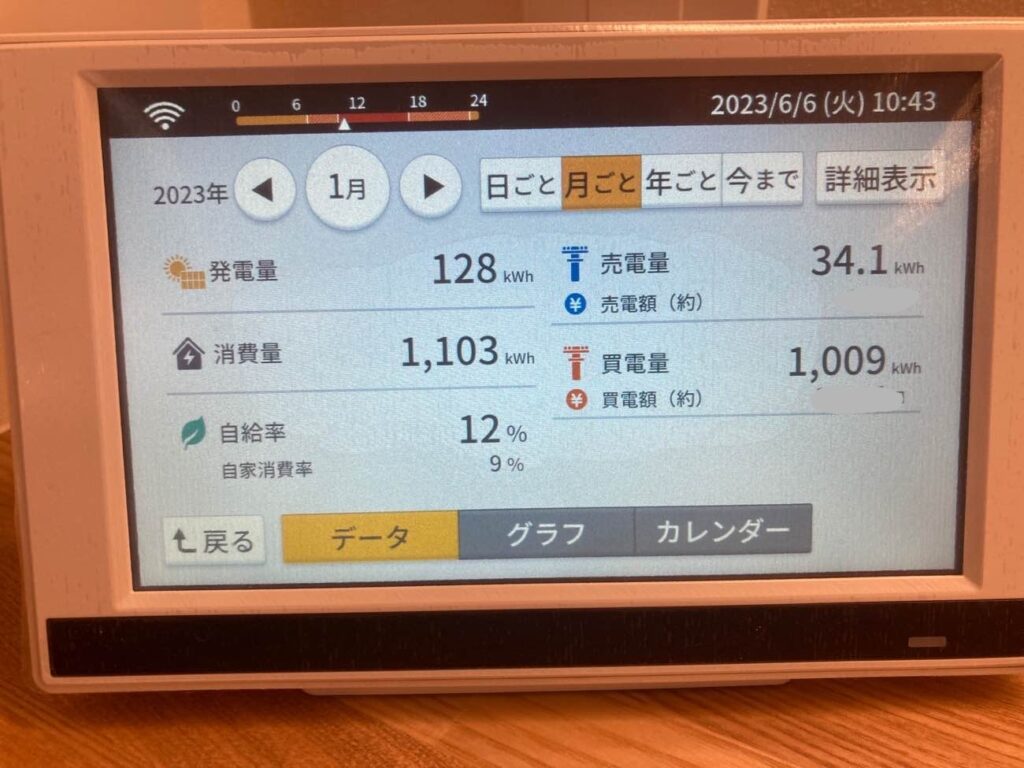Select the データ tab
The height and width of the screenshot is (768, 1024).
(370, 537)
